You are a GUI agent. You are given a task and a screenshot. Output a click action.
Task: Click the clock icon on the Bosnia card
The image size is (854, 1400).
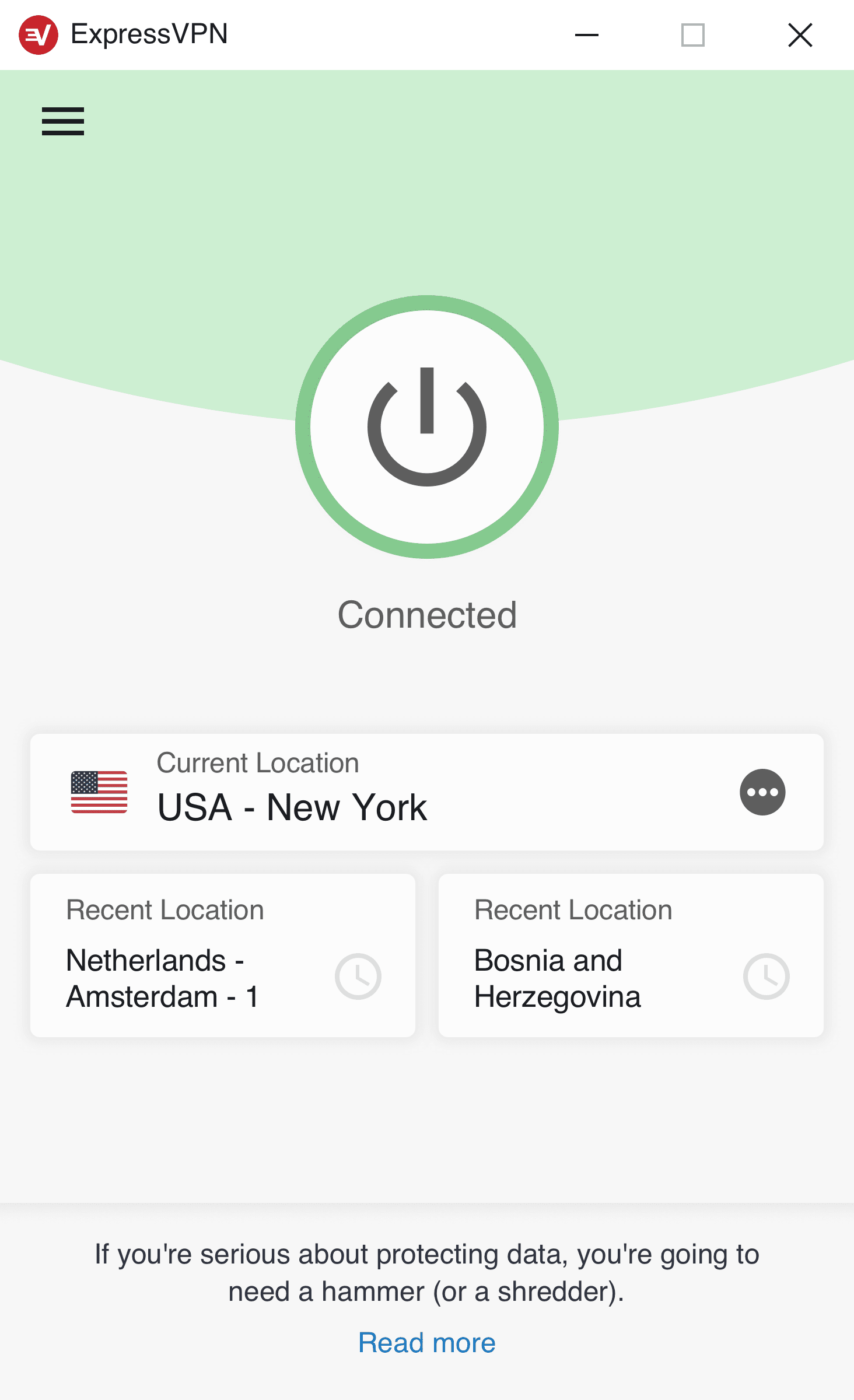(765, 977)
